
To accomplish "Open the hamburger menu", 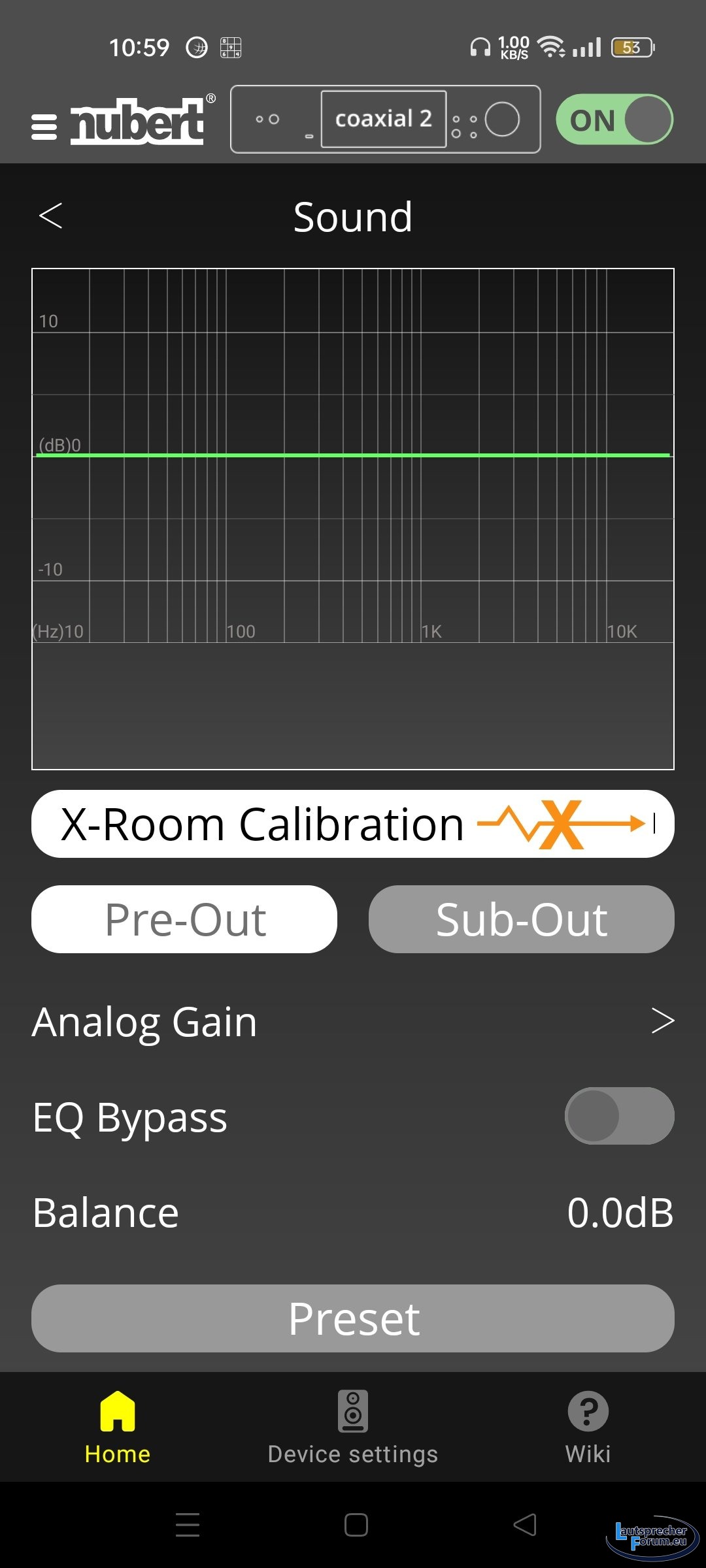I will [x=44, y=126].
